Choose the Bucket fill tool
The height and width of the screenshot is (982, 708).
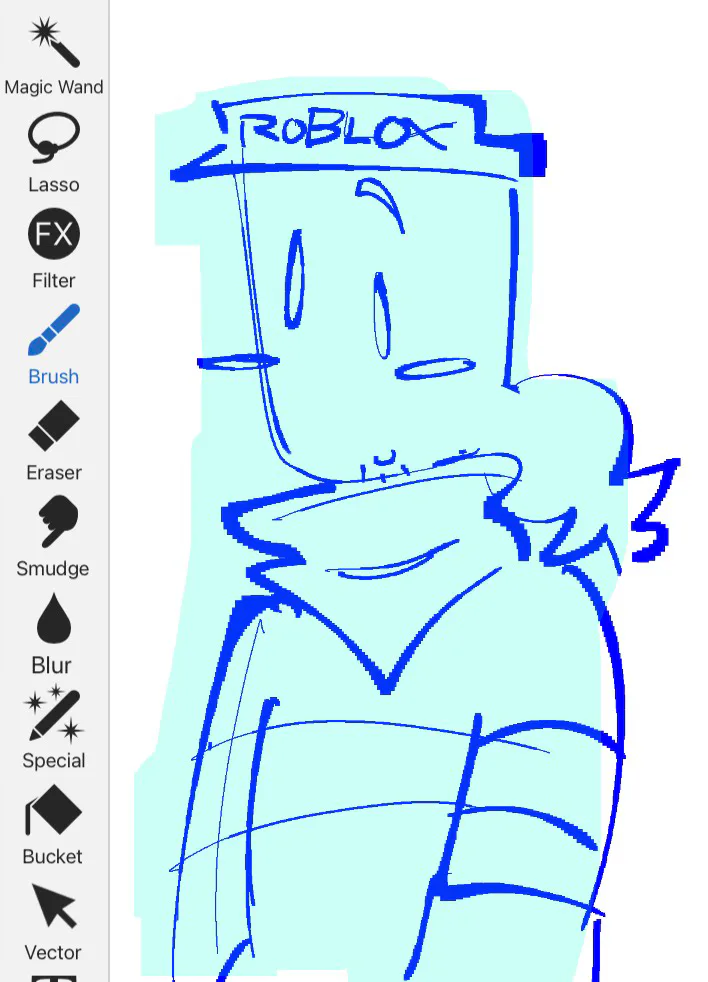coord(53,825)
